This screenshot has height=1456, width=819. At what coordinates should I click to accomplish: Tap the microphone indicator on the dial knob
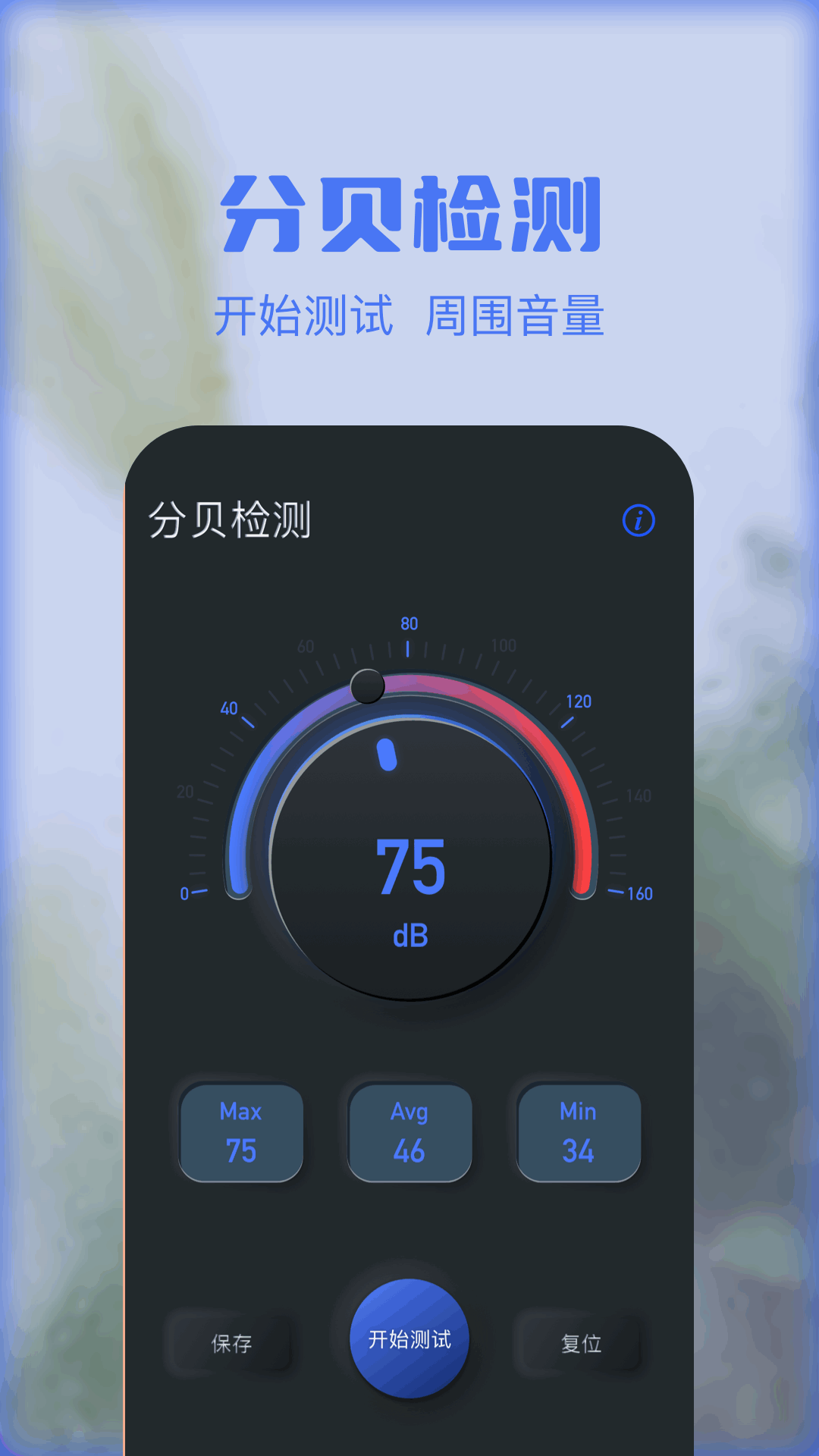coord(387,755)
